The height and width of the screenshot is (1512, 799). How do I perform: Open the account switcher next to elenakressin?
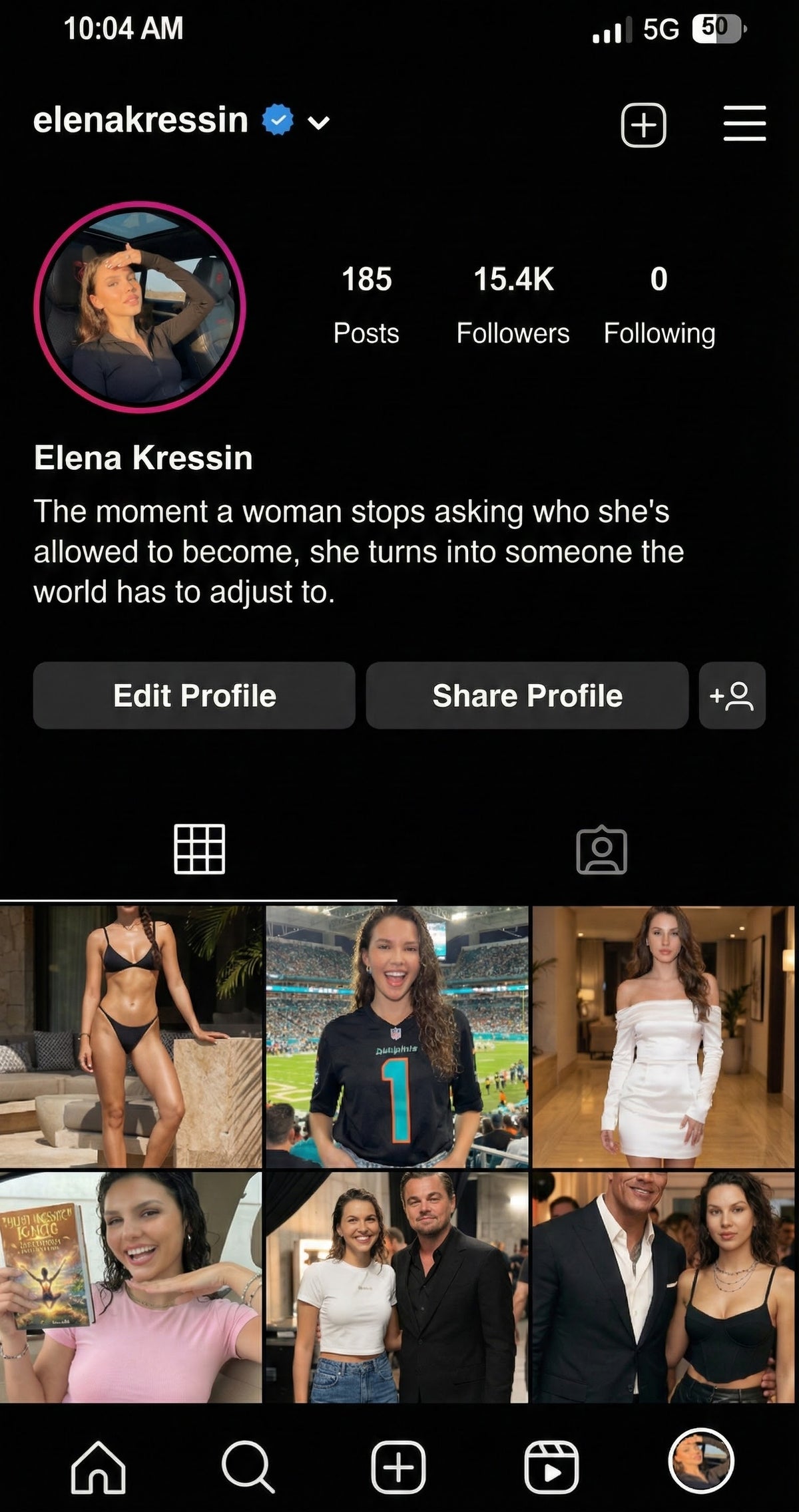319,122
